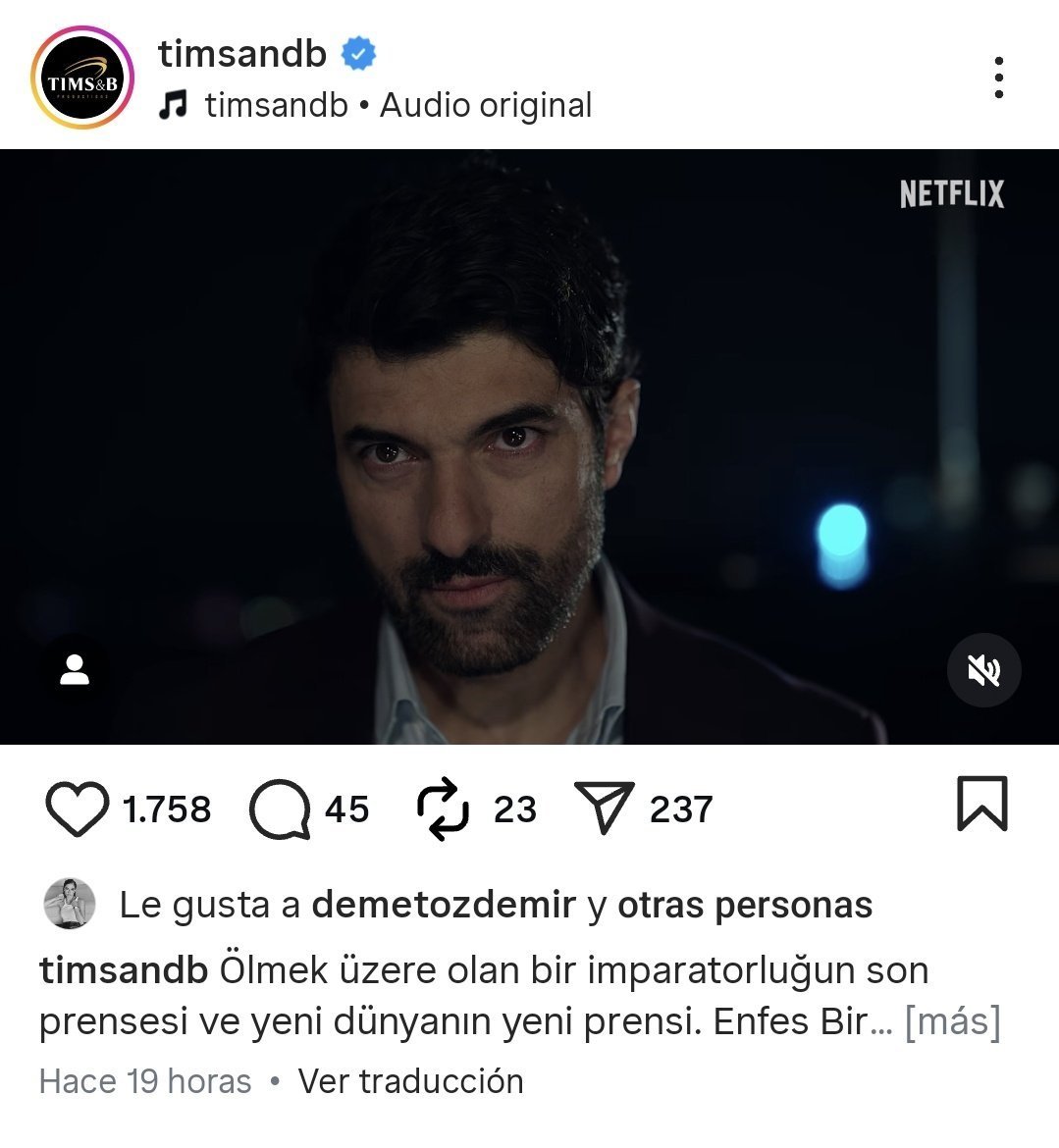Open the timsandb original audio page

(397, 105)
